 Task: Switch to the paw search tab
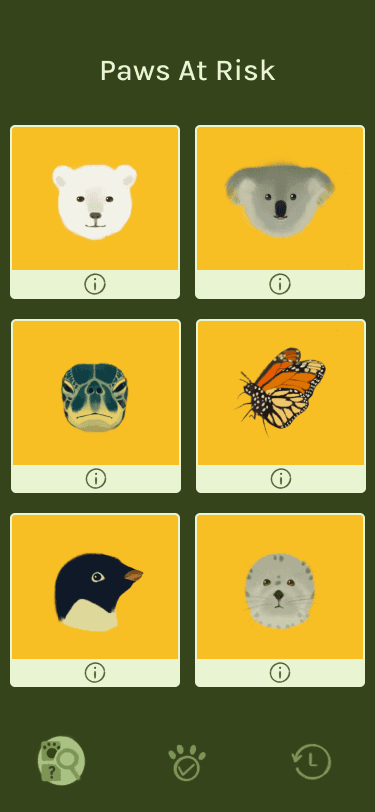click(61, 761)
